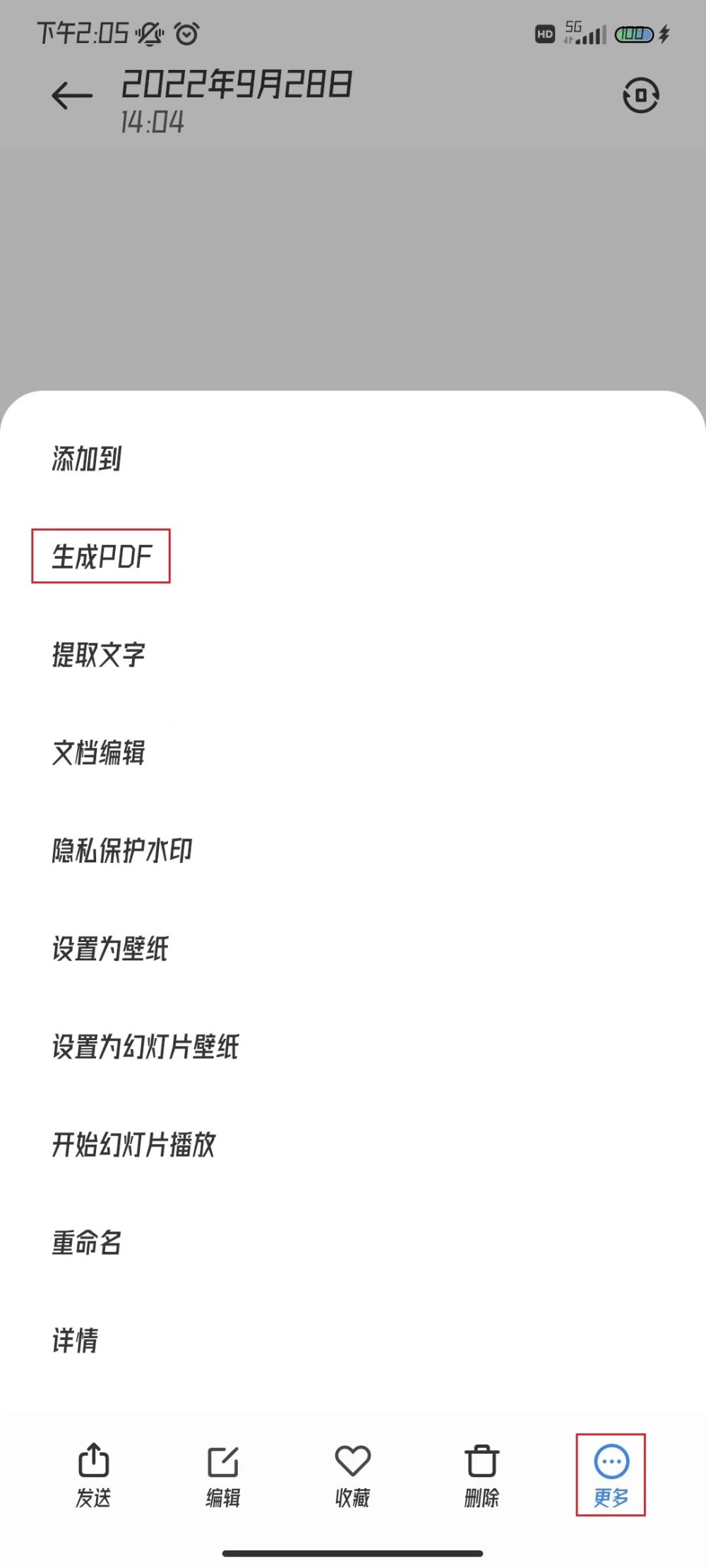
Task: Go back using the top-left arrow
Action: [72, 96]
